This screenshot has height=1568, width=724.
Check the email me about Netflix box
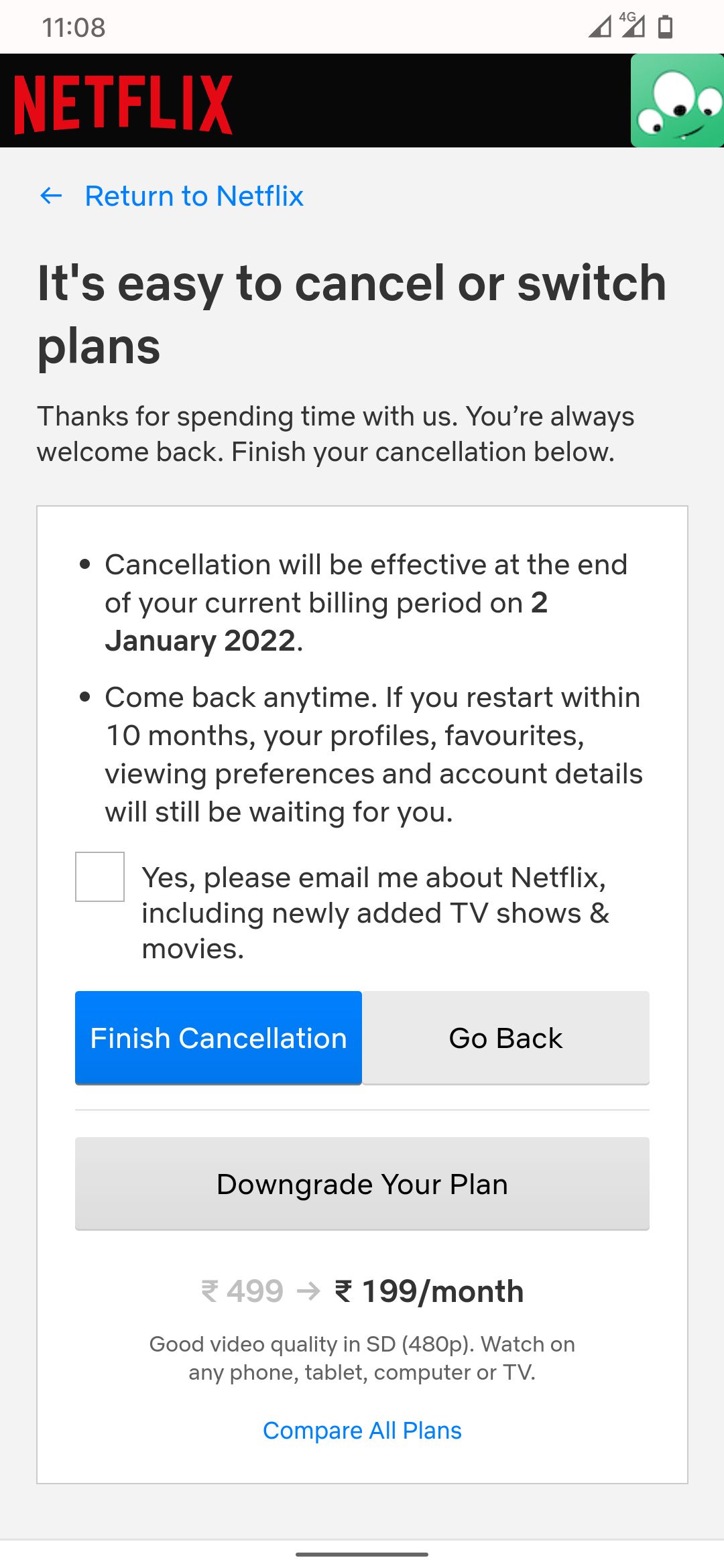(100, 876)
